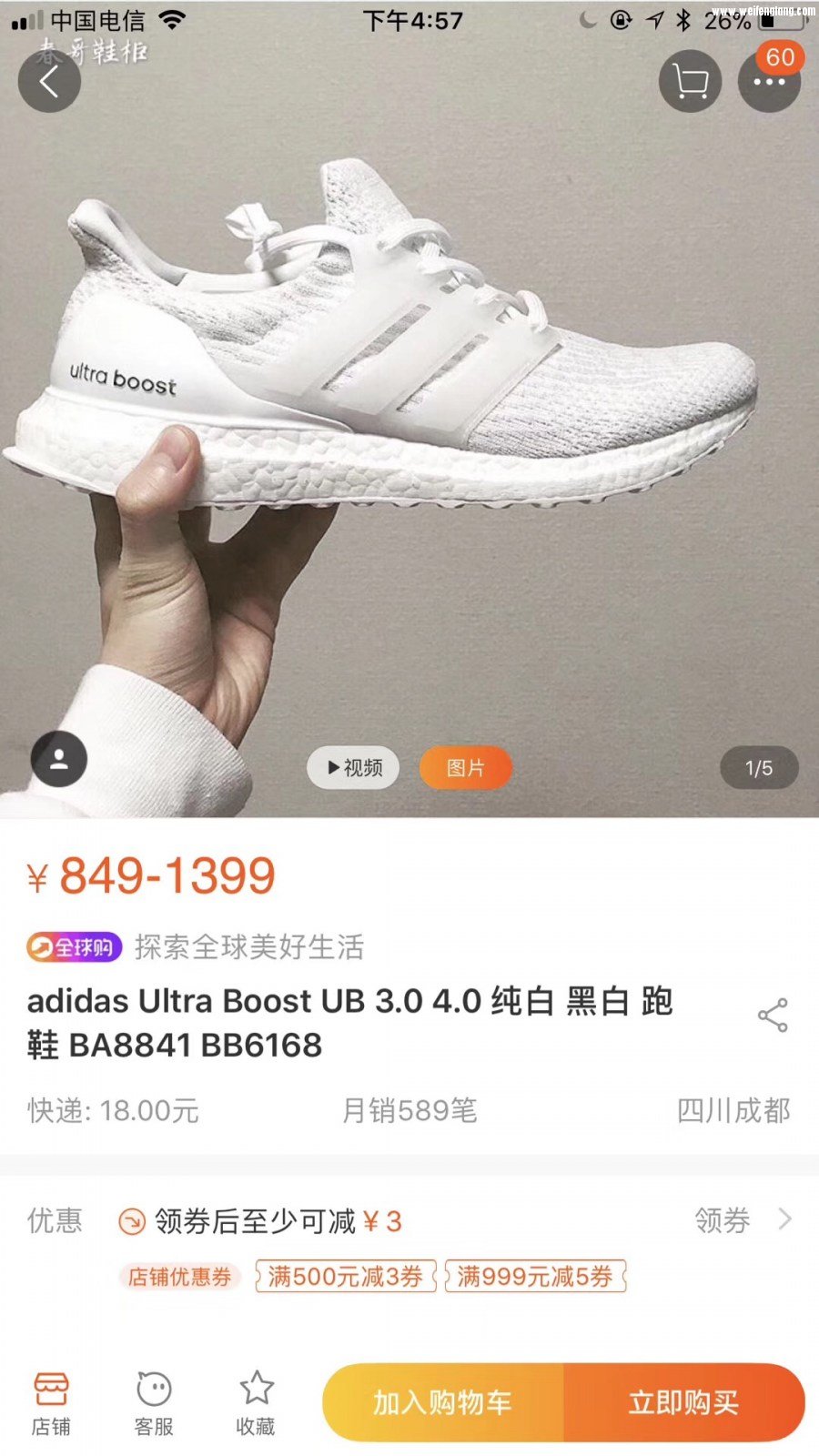Add this item to 收藏 favorites
The height and width of the screenshot is (1456, 819).
(256, 1403)
